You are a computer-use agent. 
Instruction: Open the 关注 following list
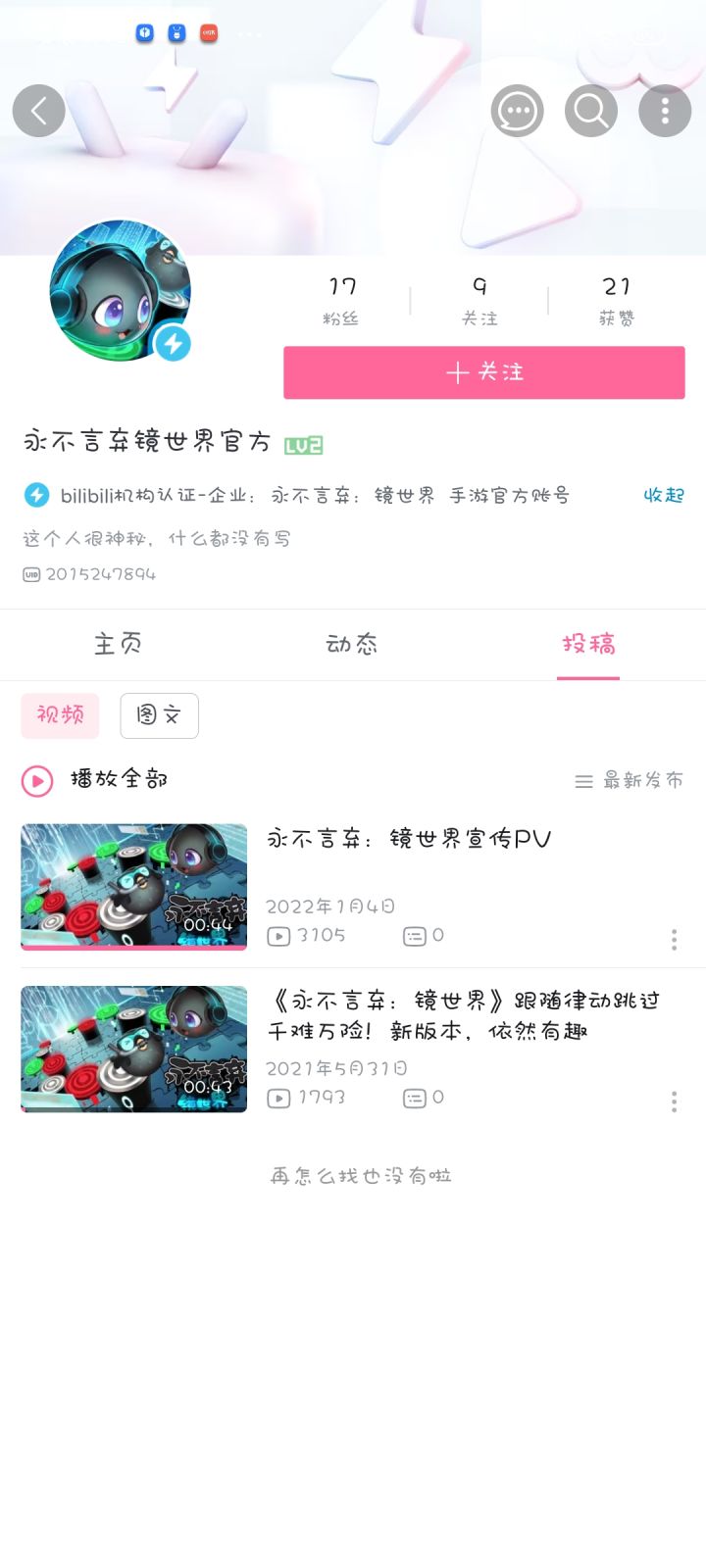coord(479,300)
